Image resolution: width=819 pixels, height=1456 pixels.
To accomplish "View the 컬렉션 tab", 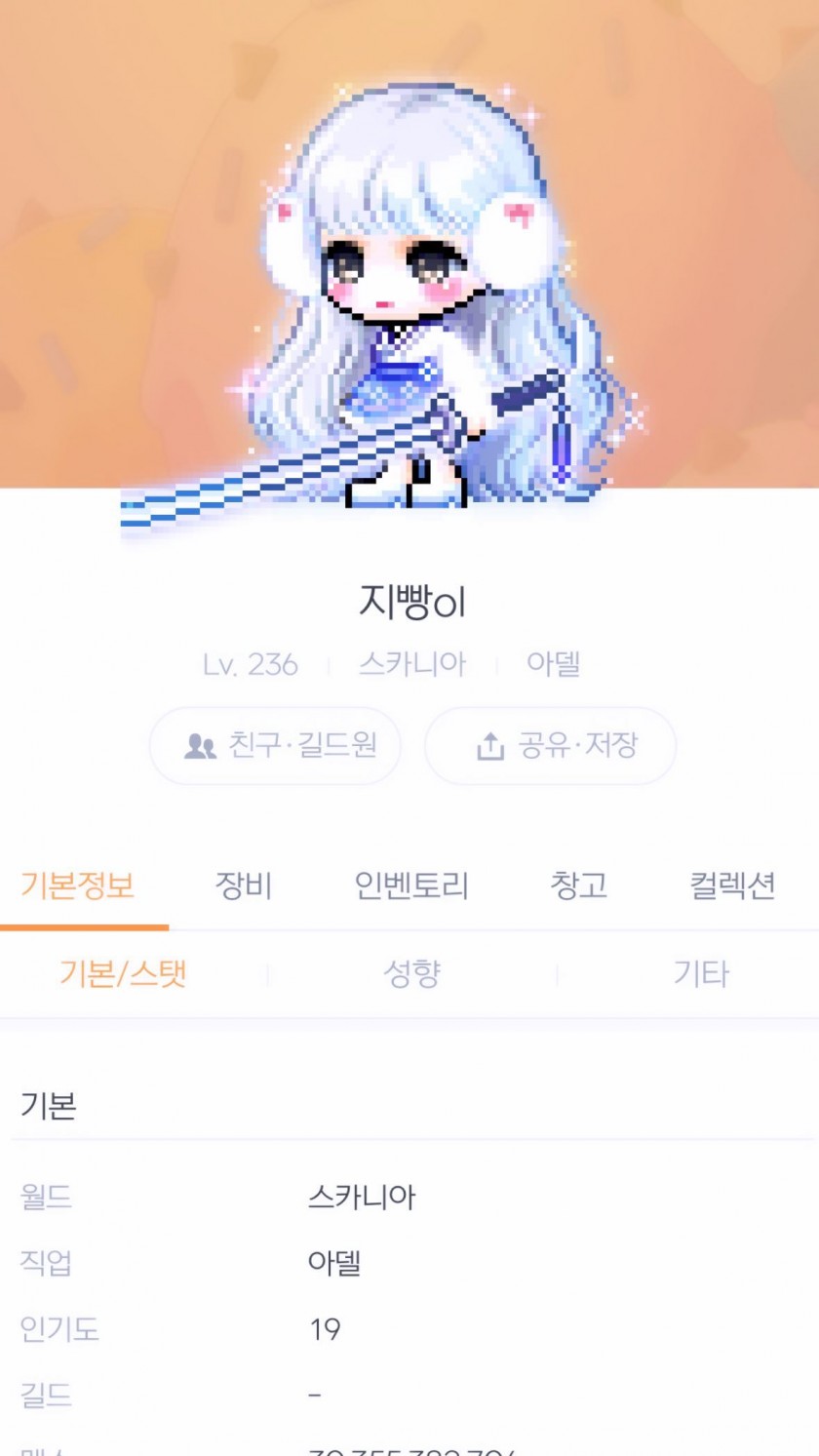I will pos(732,885).
